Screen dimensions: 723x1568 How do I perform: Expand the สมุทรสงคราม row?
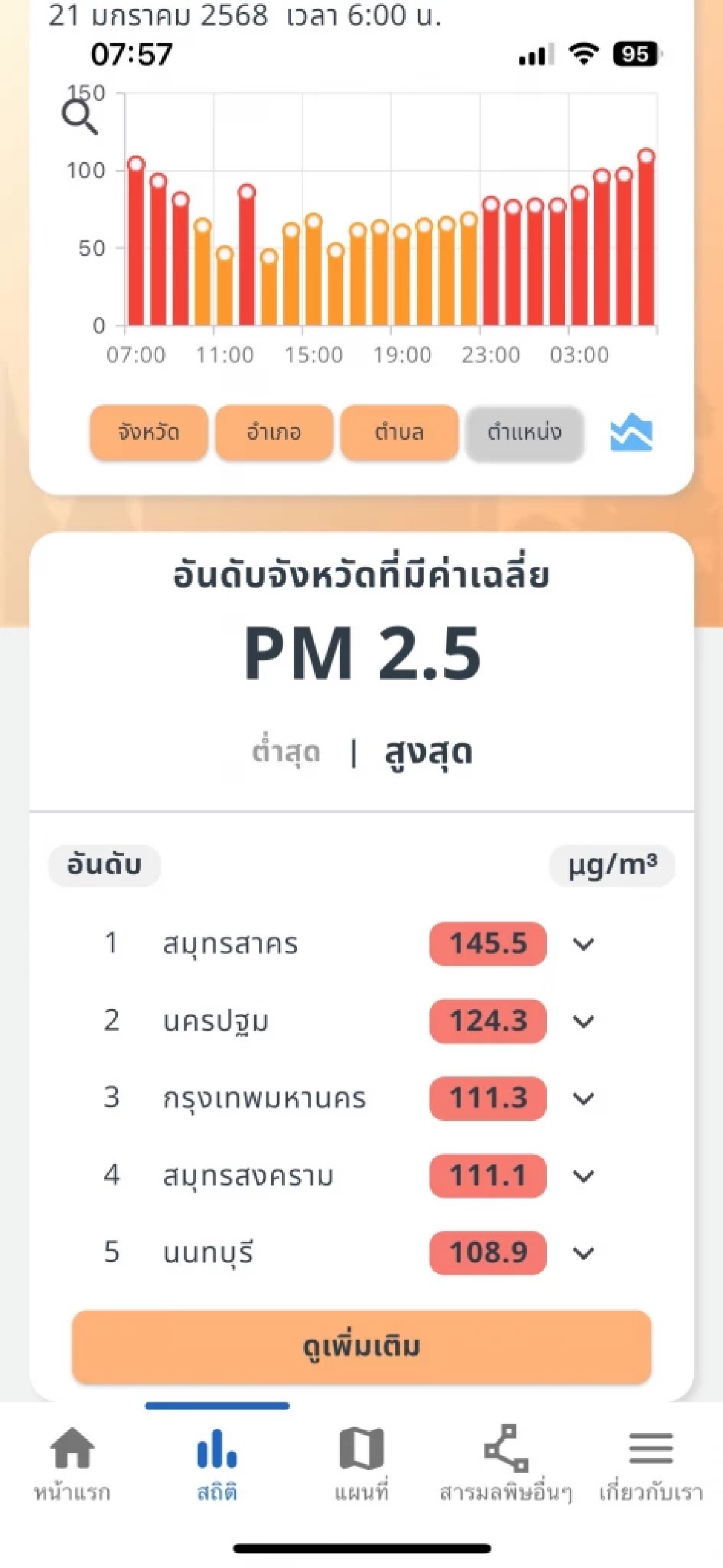point(583,1175)
